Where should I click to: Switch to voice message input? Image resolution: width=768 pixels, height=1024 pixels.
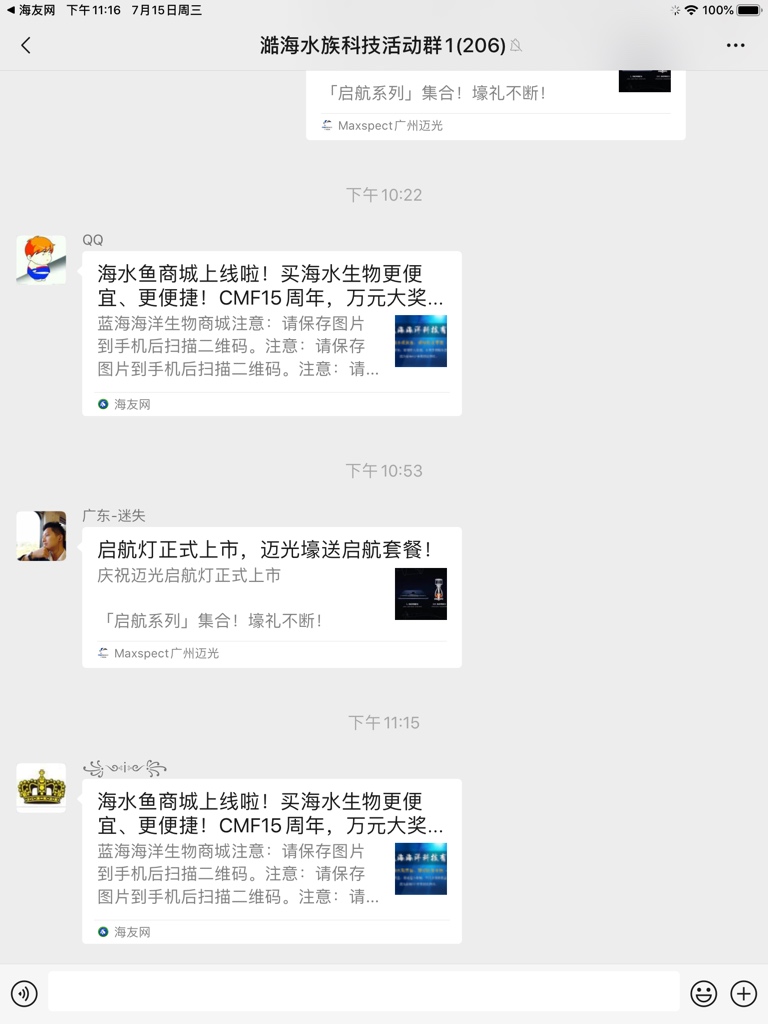[24, 993]
